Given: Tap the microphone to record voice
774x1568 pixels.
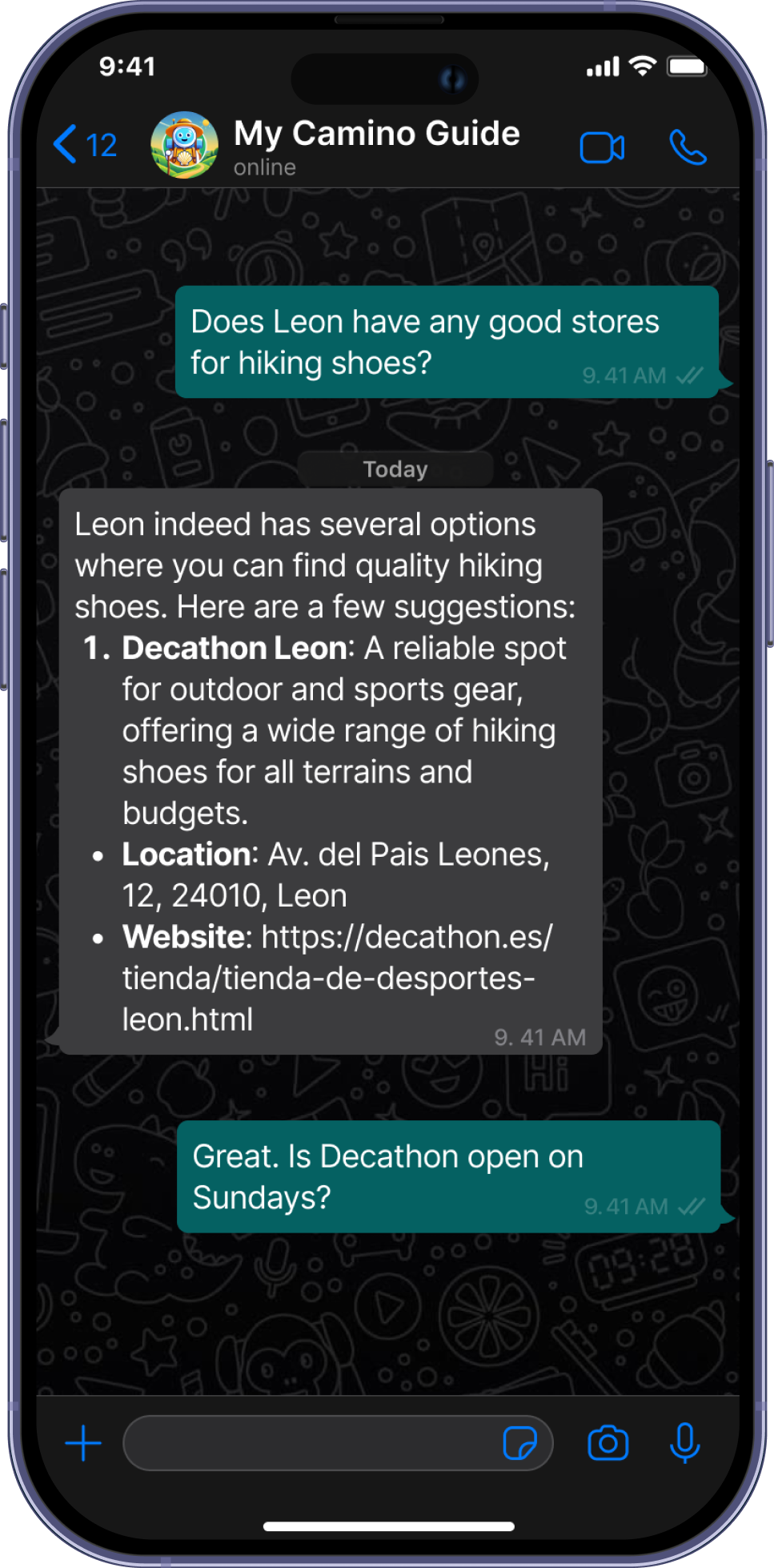Looking at the screenshot, I should 684,1444.
